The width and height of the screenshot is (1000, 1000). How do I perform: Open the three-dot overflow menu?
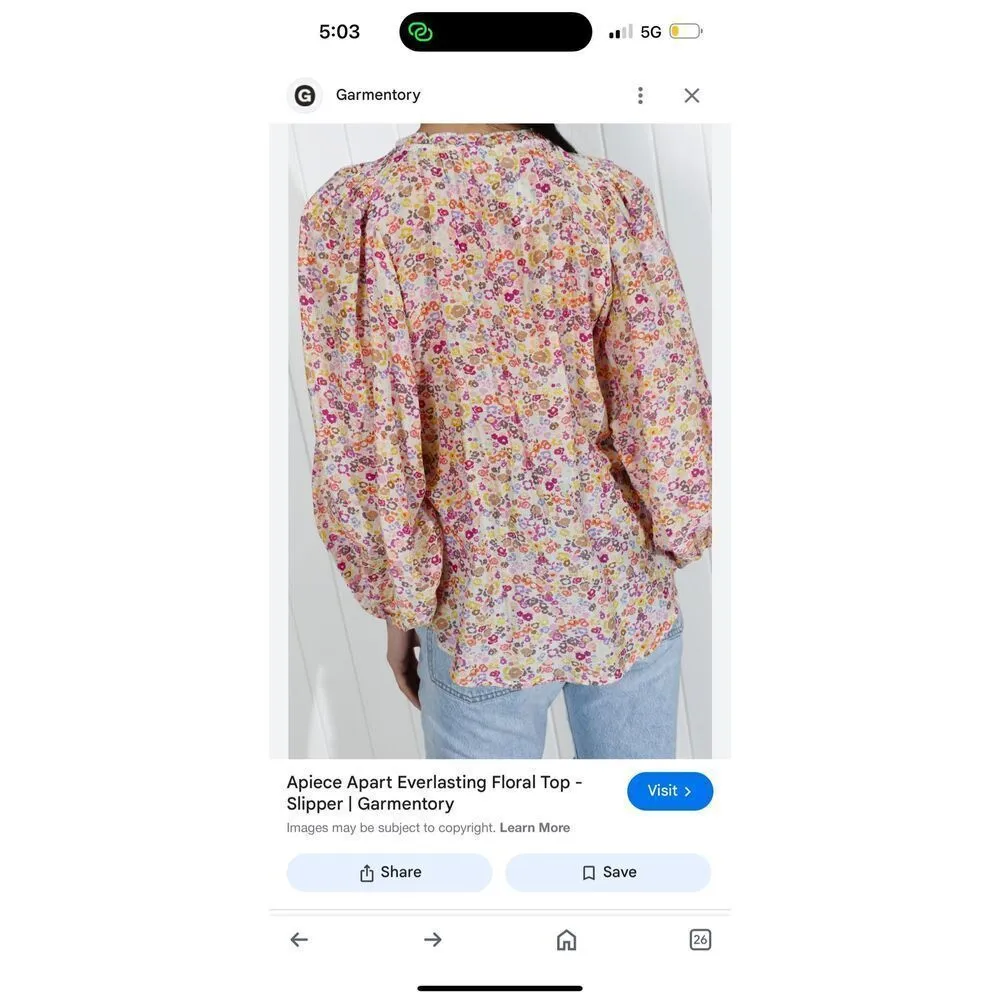click(x=640, y=95)
